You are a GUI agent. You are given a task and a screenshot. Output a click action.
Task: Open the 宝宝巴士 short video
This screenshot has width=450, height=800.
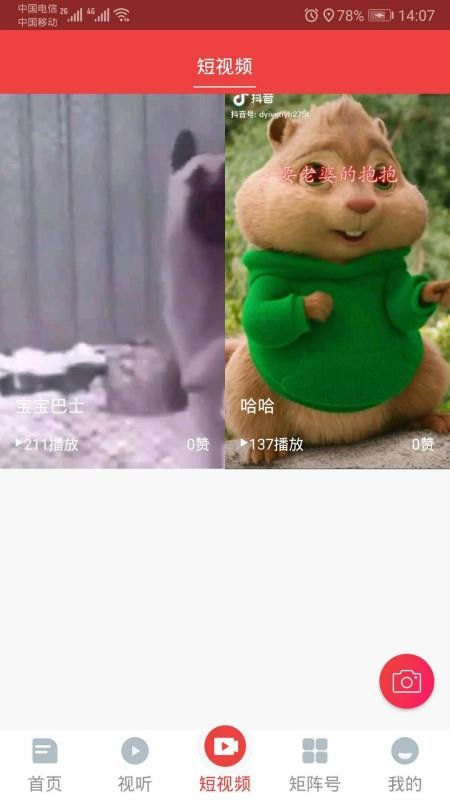(x=112, y=281)
